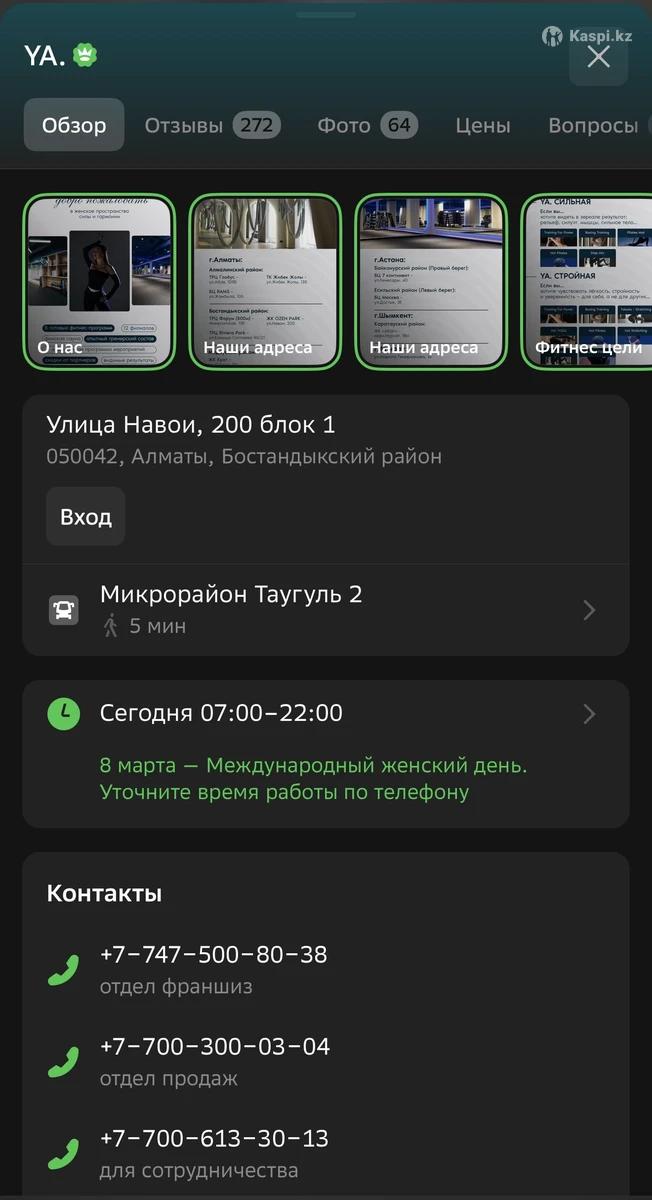Viewport: 652px width, 1200px height.
Task: Open the Микрорайон Таугуль 2 stop row
Action: click(x=326, y=609)
